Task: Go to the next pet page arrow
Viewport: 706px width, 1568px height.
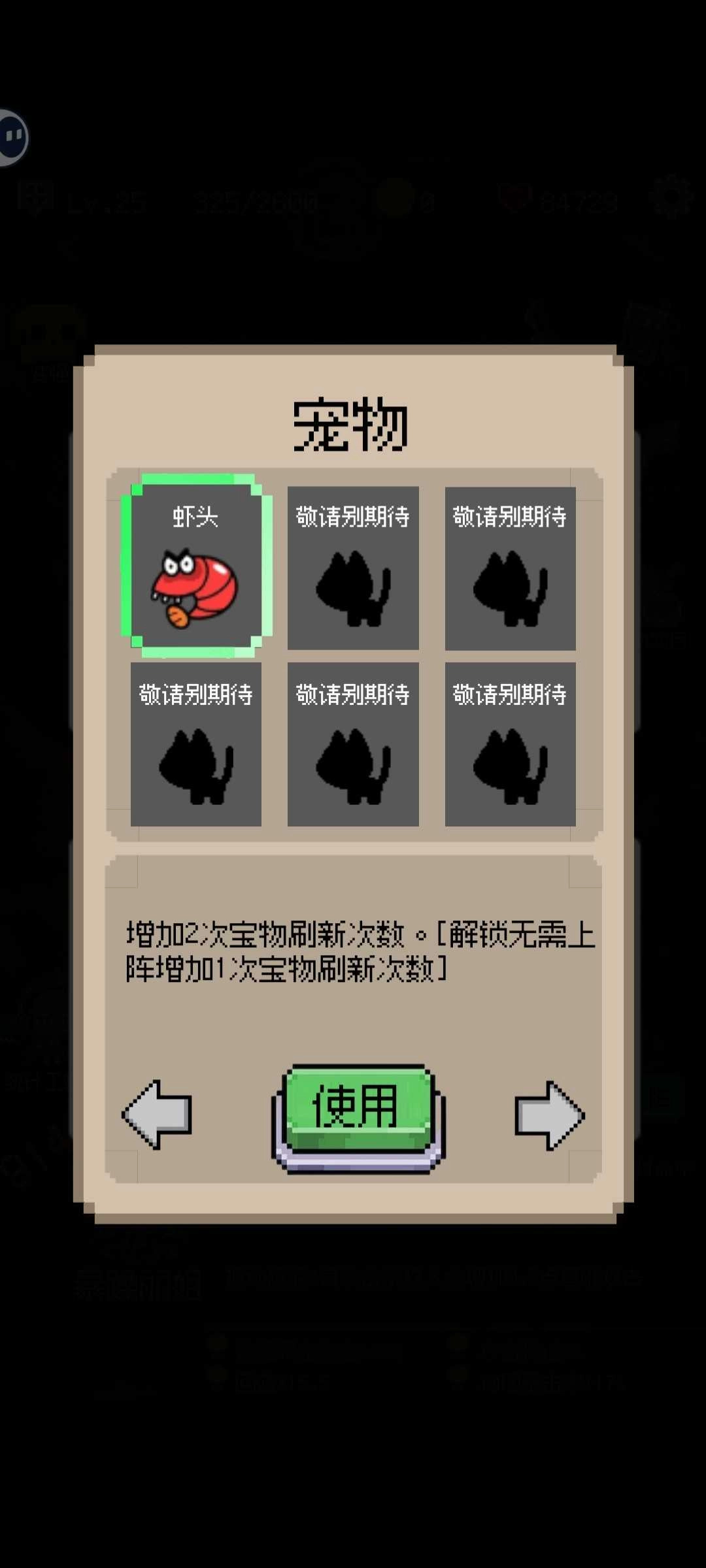Action: tap(548, 1115)
